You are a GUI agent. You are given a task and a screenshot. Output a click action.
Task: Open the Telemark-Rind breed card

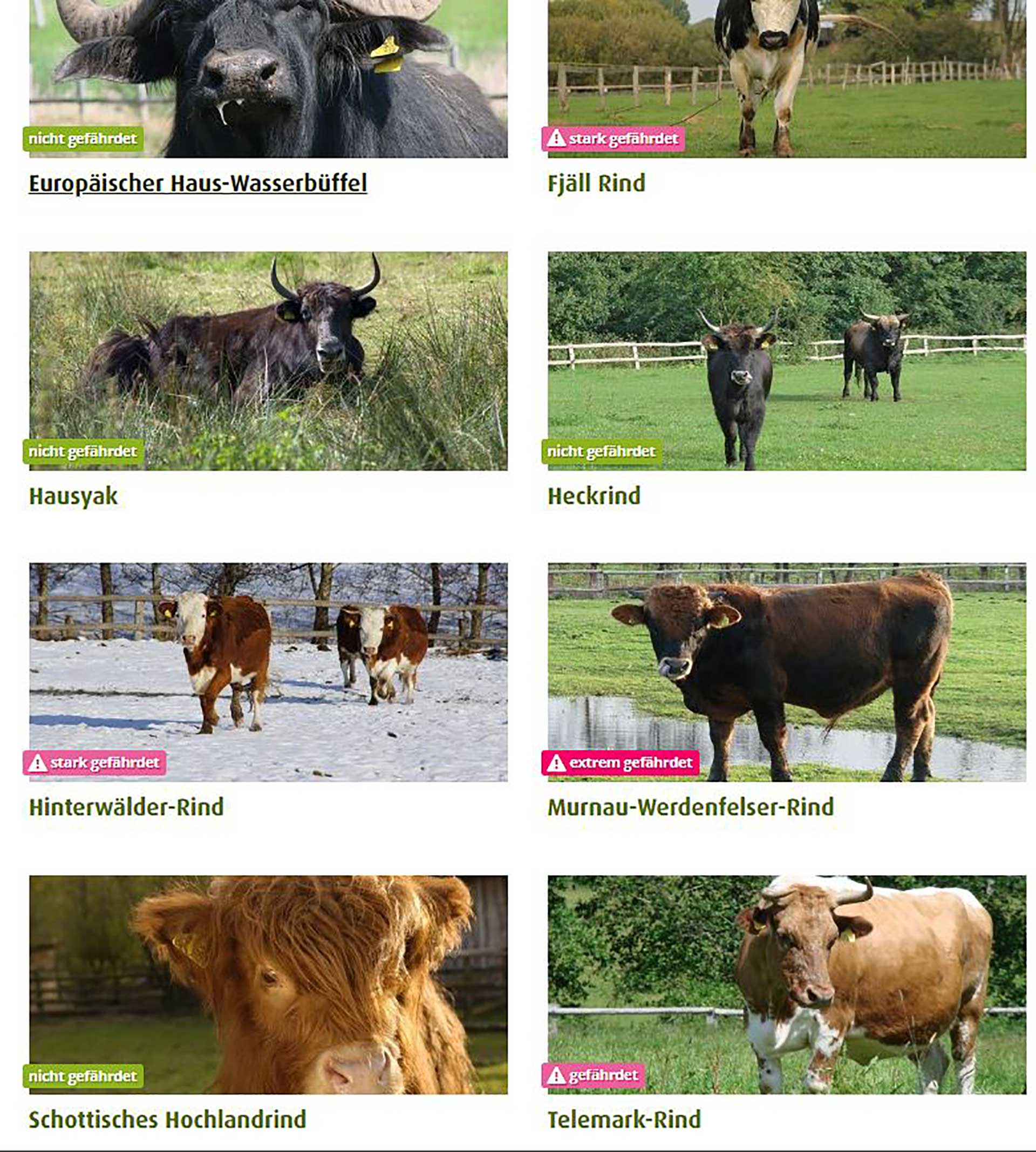click(x=624, y=1119)
